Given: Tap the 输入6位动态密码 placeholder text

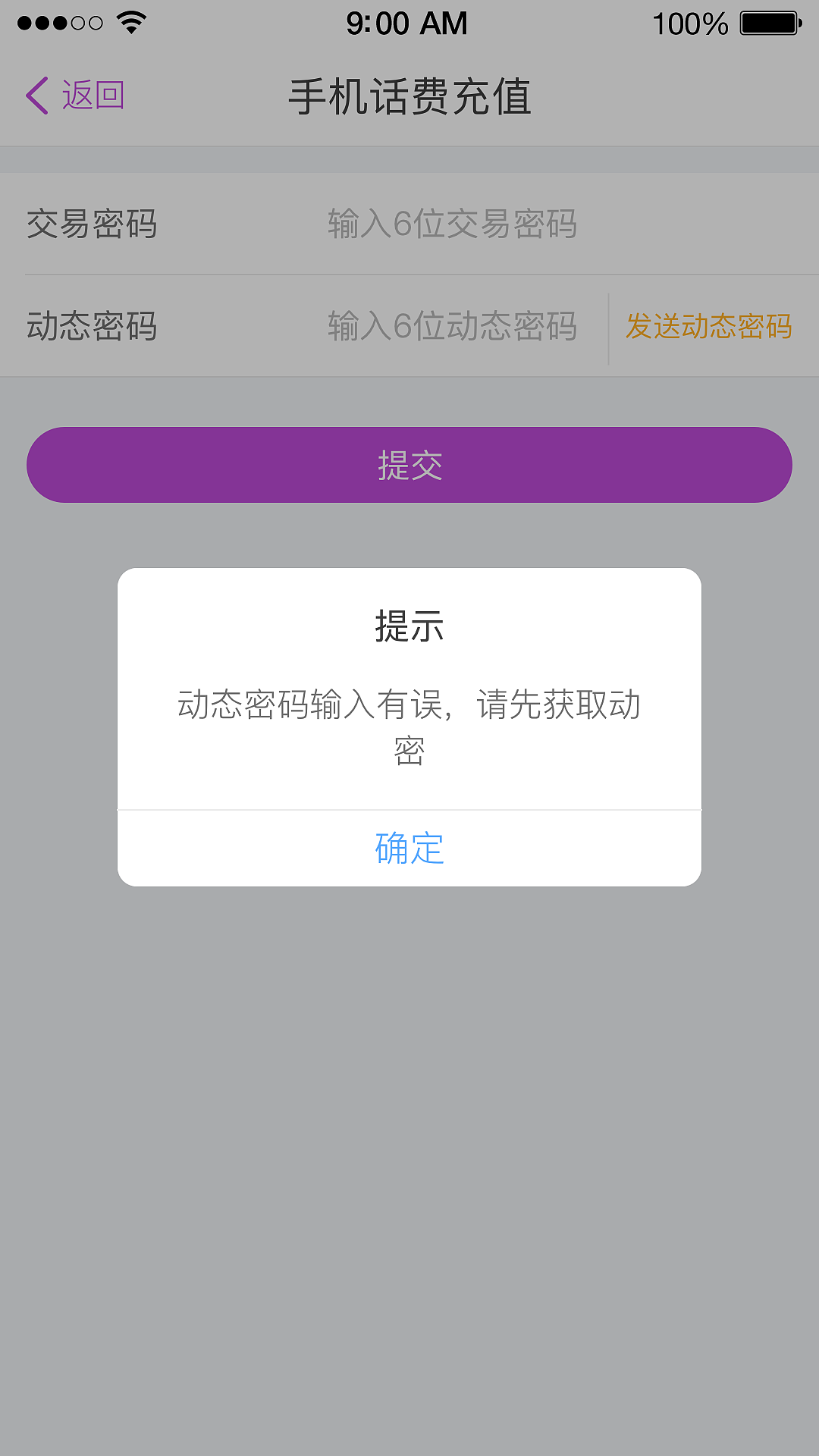Looking at the screenshot, I should (x=451, y=326).
